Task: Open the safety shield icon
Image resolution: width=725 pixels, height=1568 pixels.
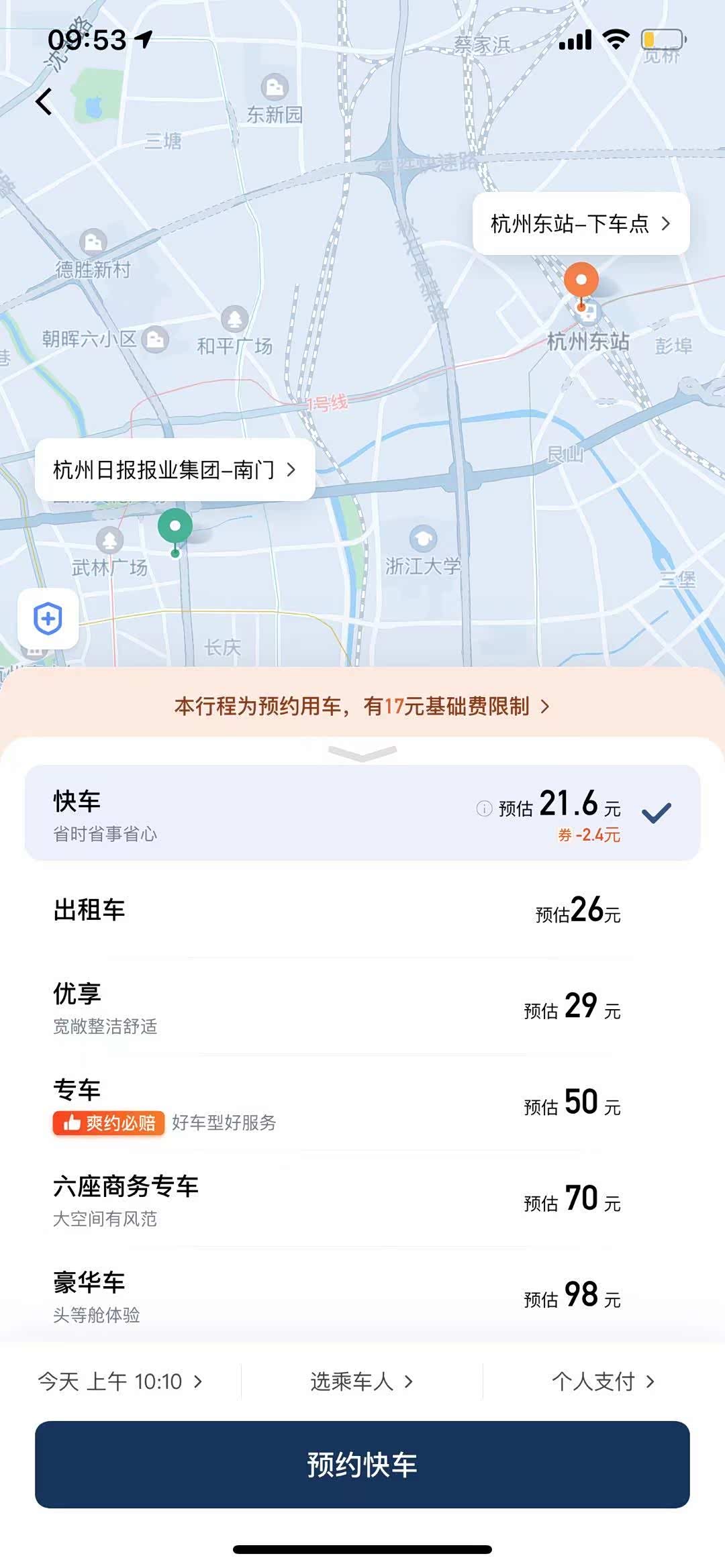Action: click(48, 618)
